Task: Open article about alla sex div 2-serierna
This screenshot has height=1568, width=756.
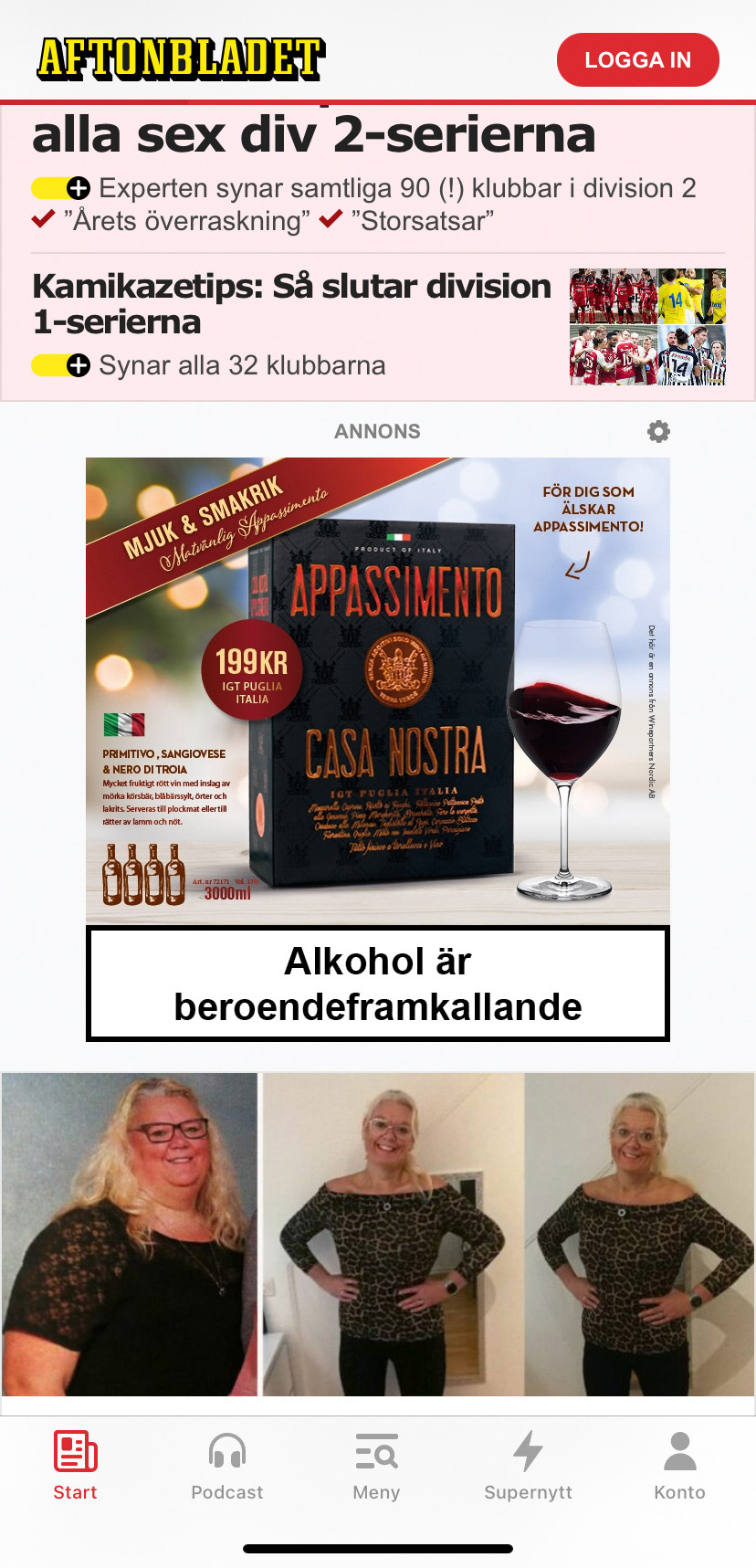Action: (x=313, y=135)
